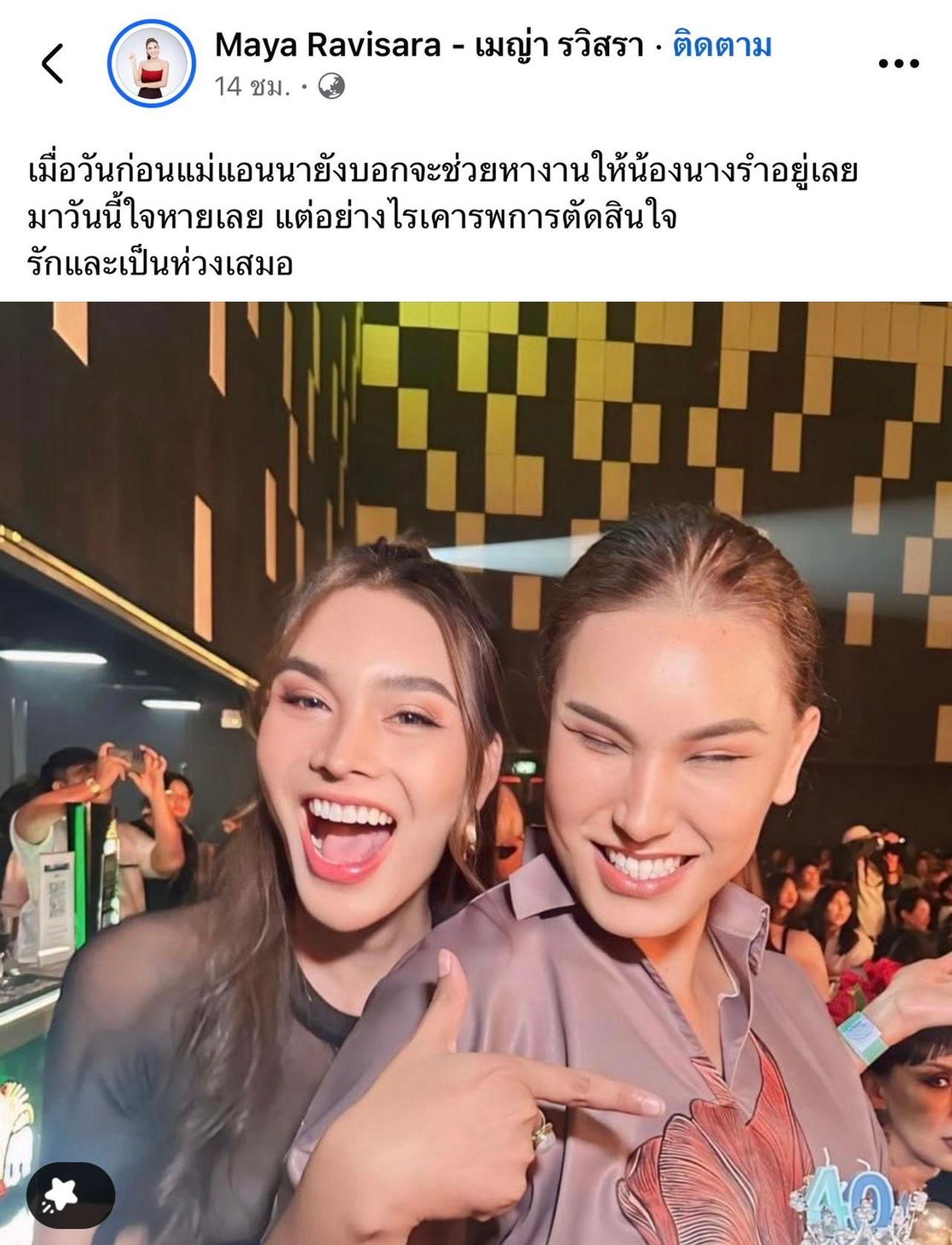The width and height of the screenshot is (952, 1245).
Task: Tap the sparkle star icon on photo
Action: [71, 1194]
